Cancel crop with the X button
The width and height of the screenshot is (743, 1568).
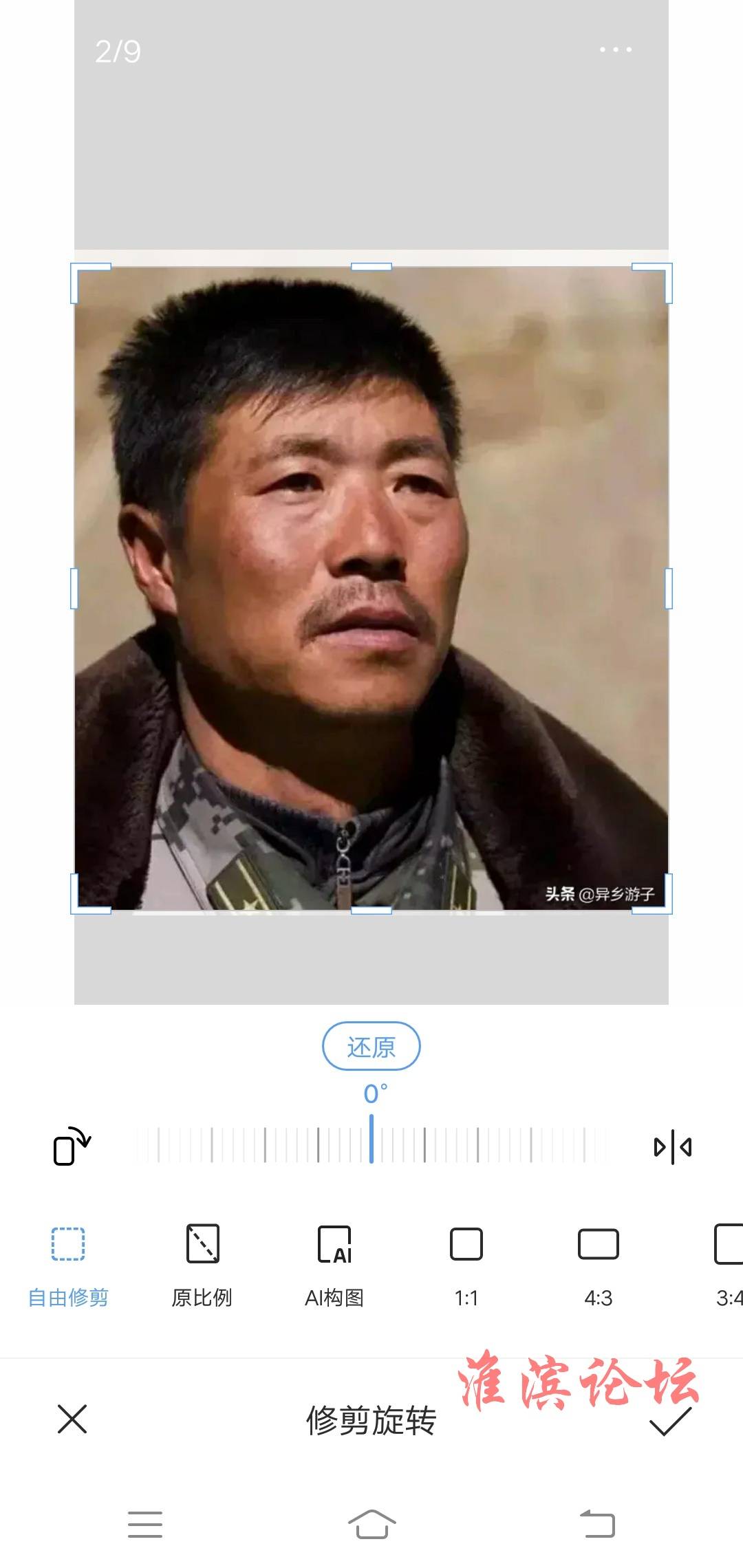[x=72, y=1419]
